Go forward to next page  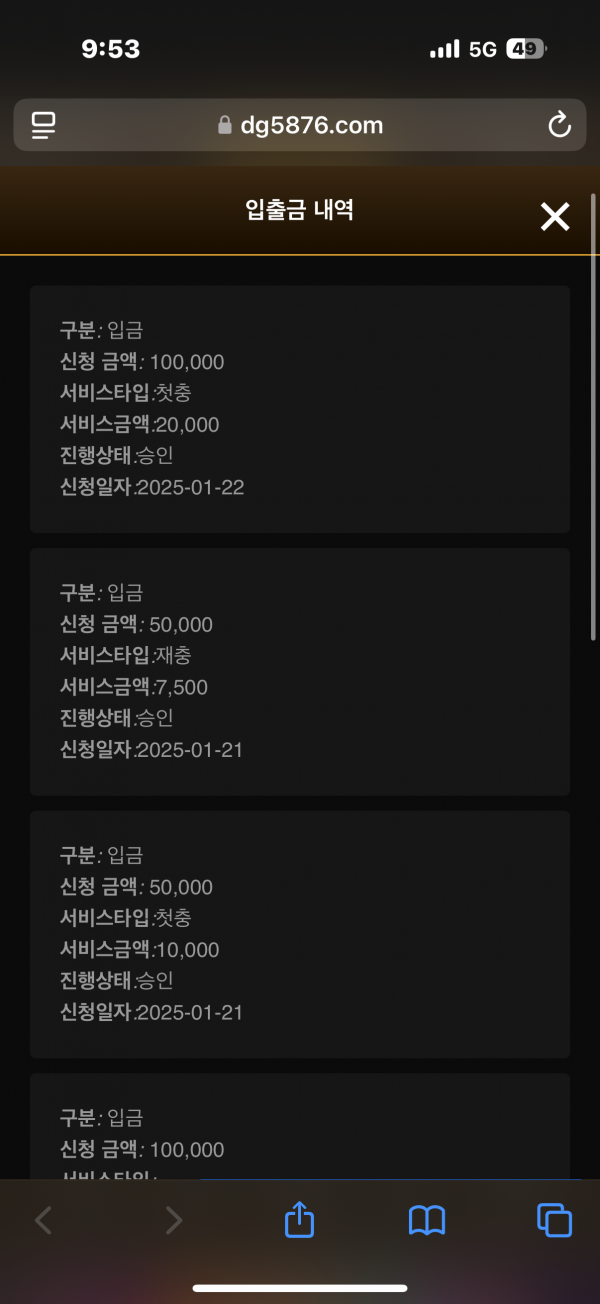173,1220
